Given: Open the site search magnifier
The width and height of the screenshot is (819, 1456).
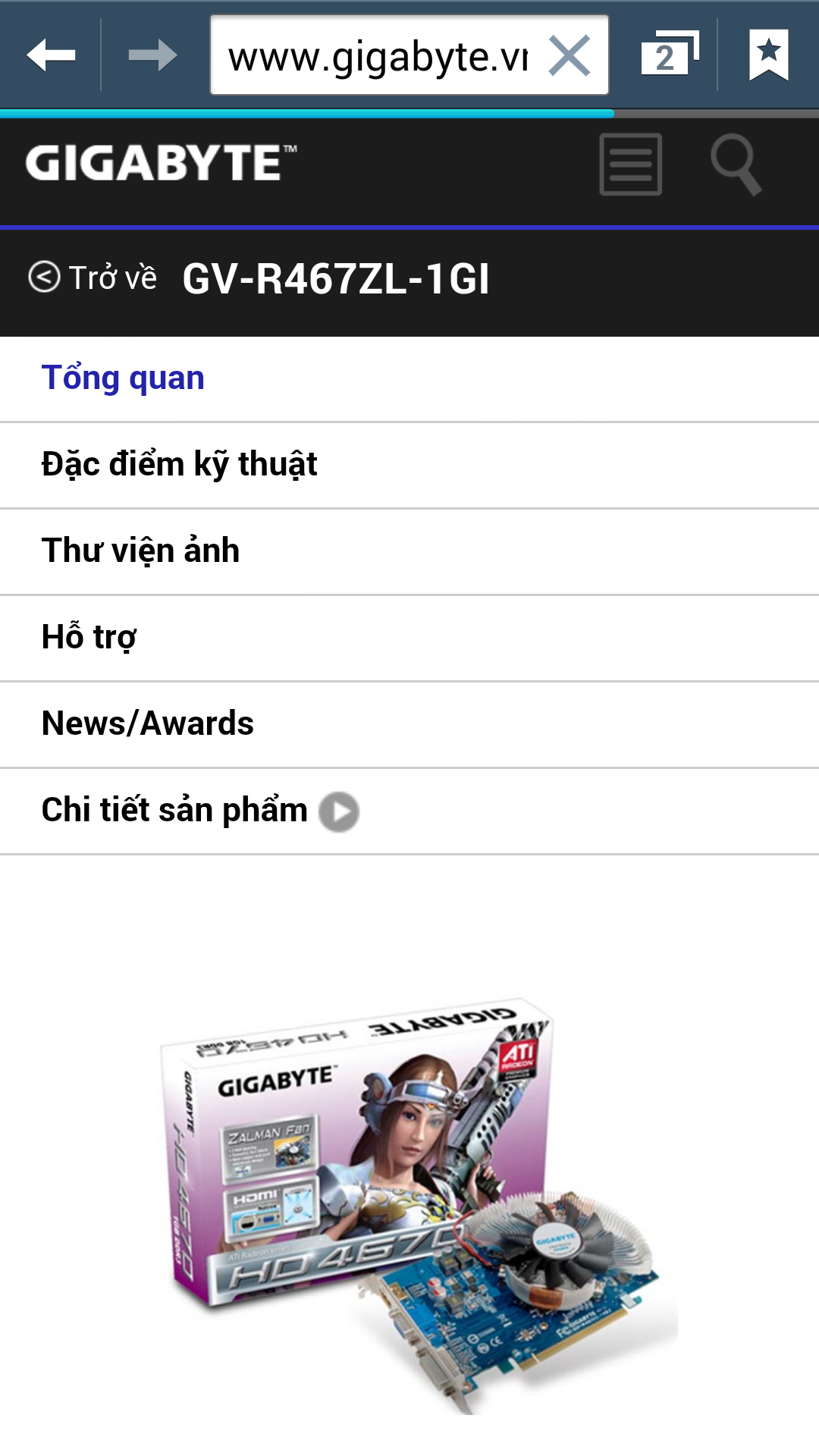Looking at the screenshot, I should pos(736,165).
